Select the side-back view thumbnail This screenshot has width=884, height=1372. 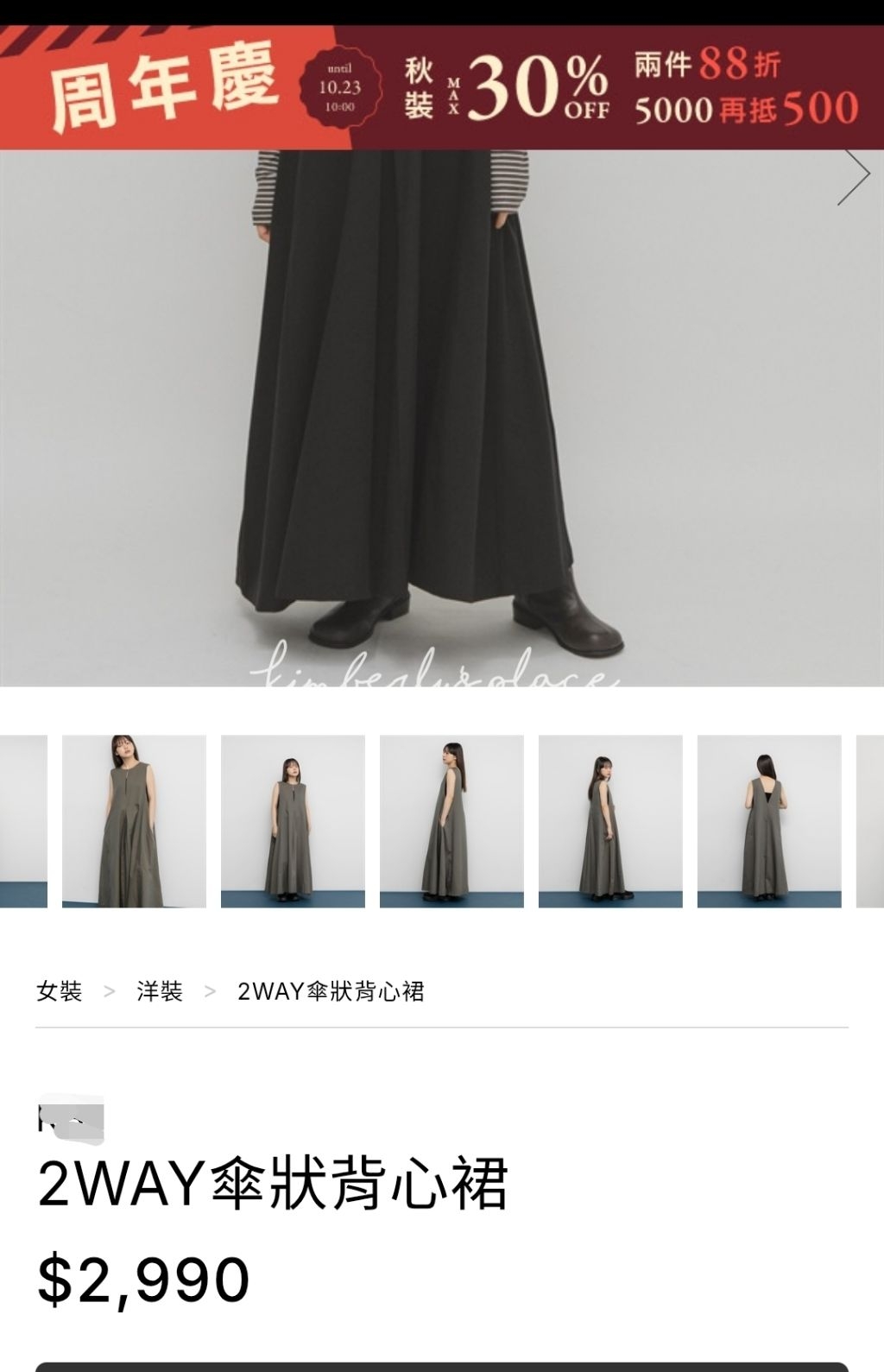click(x=610, y=821)
